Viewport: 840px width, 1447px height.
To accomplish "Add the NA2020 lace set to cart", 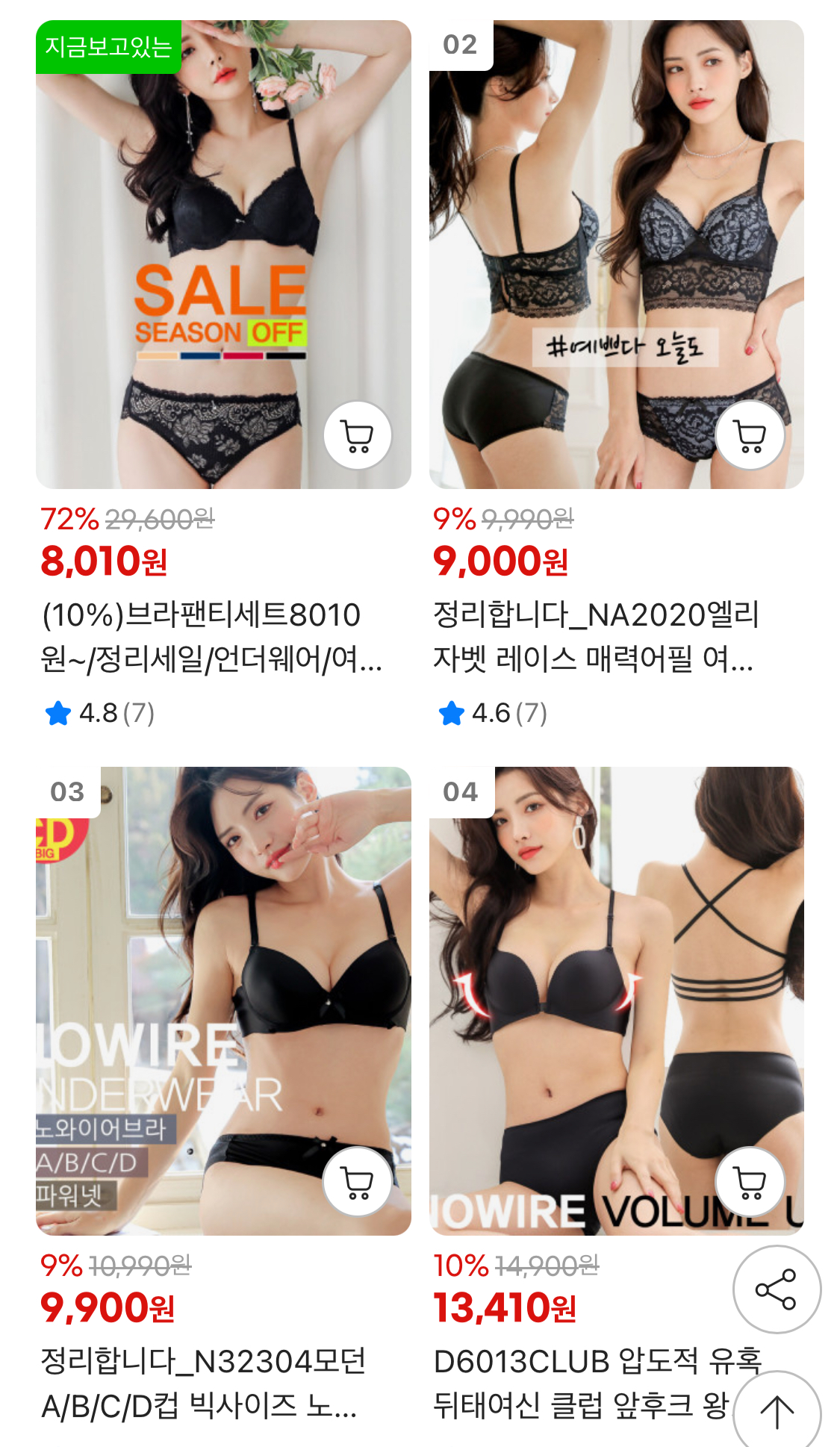I will point(750,435).
